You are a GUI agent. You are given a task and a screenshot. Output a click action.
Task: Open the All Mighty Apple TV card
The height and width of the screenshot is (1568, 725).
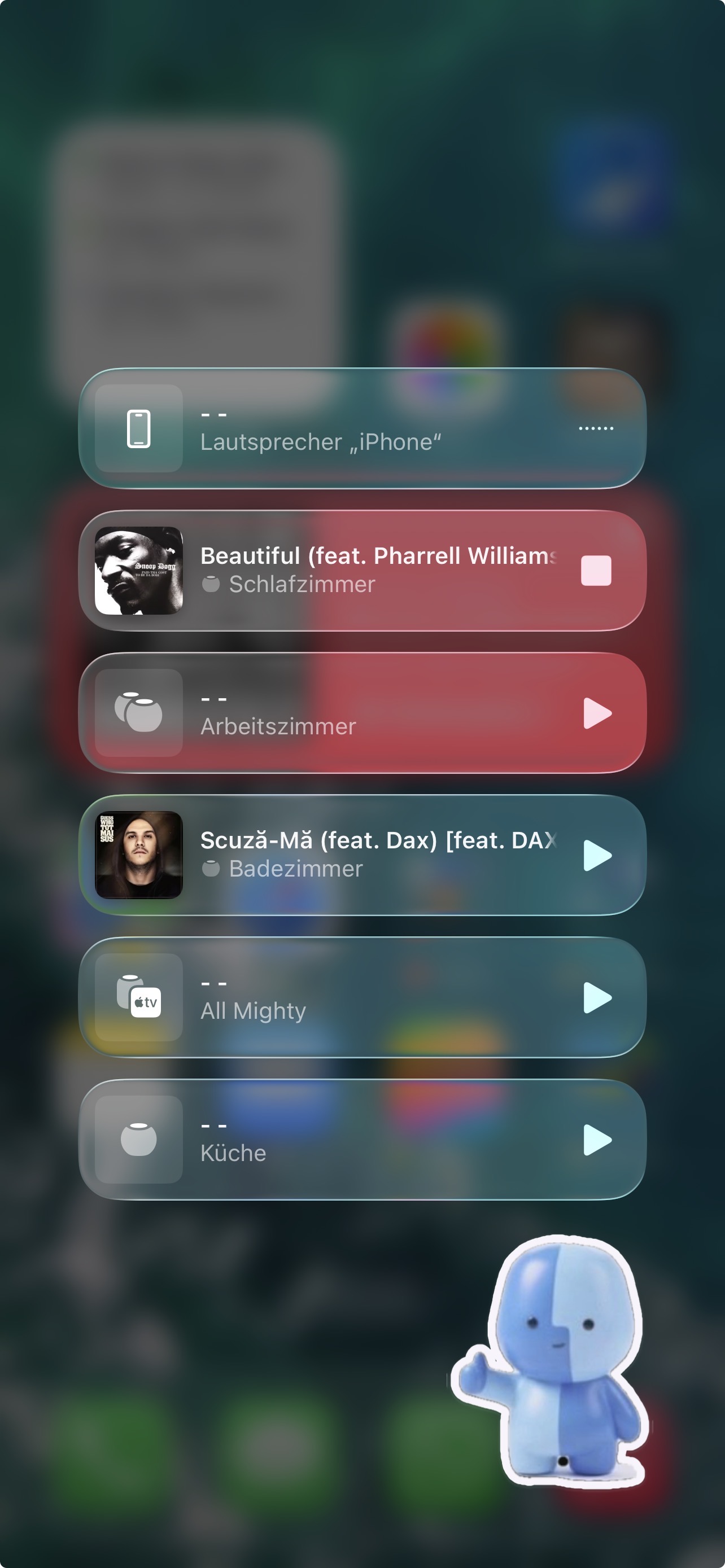(x=341, y=998)
